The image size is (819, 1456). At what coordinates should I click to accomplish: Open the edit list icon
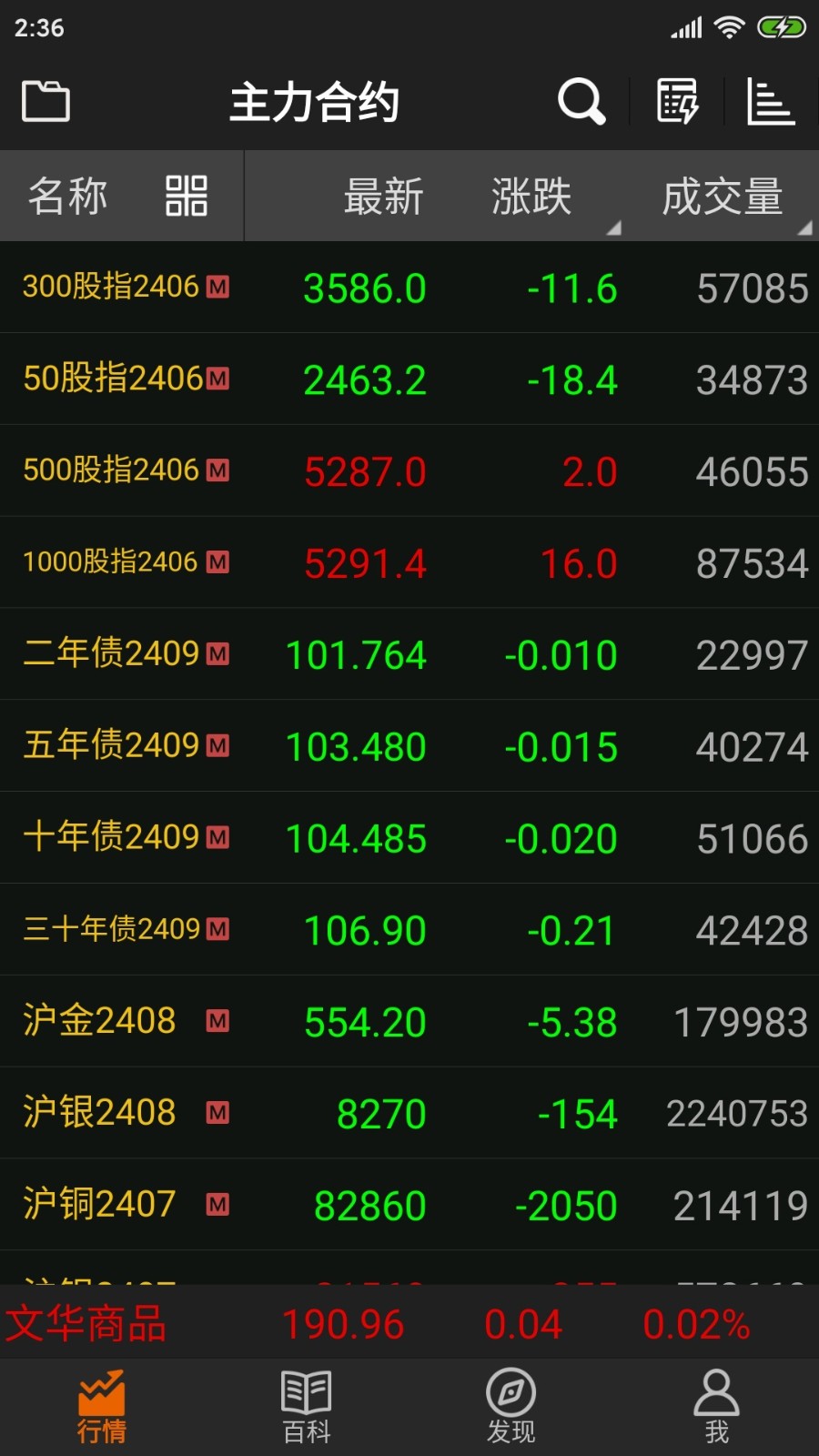coord(677,101)
